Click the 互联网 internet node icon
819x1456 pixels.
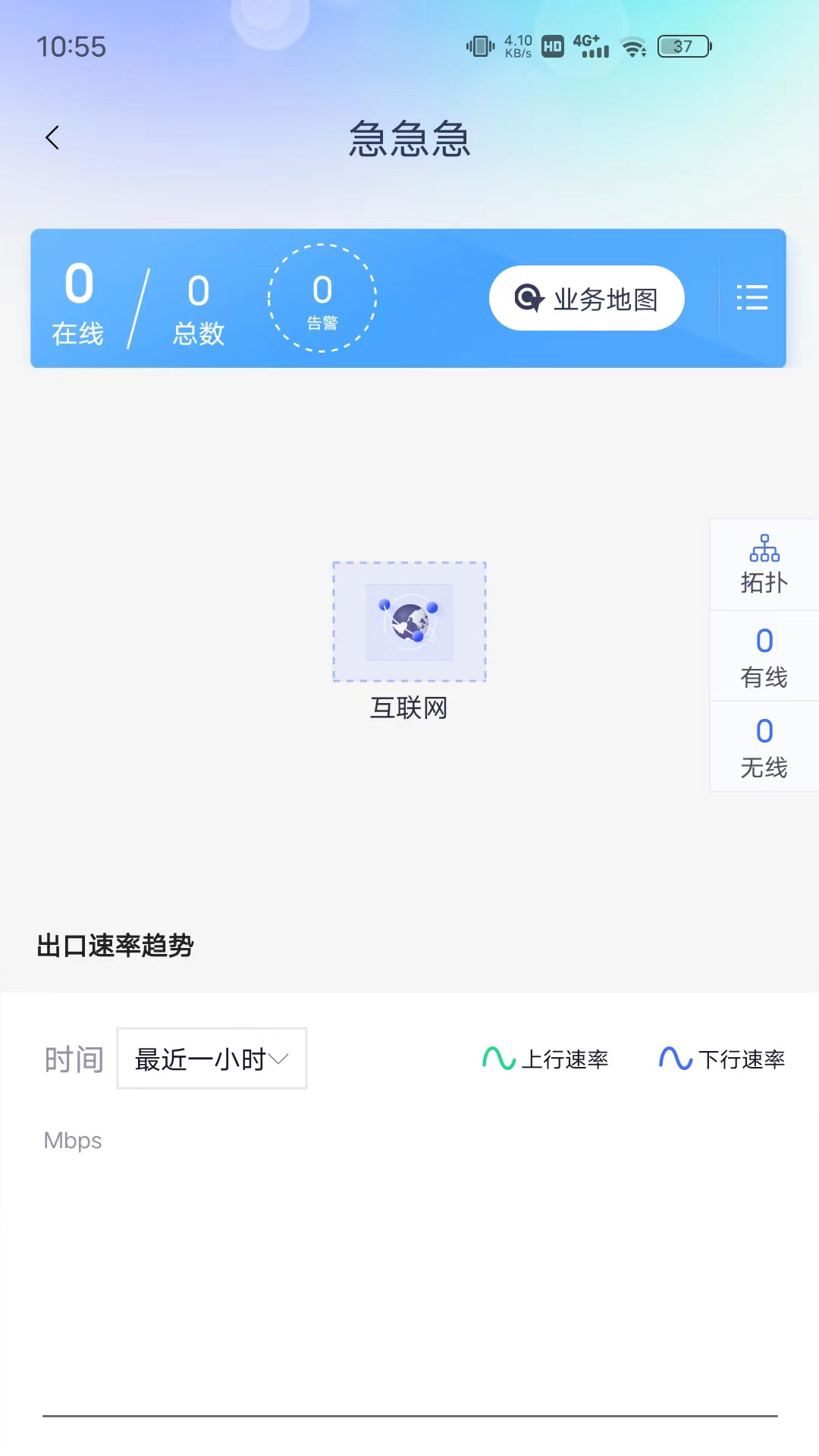409,622
